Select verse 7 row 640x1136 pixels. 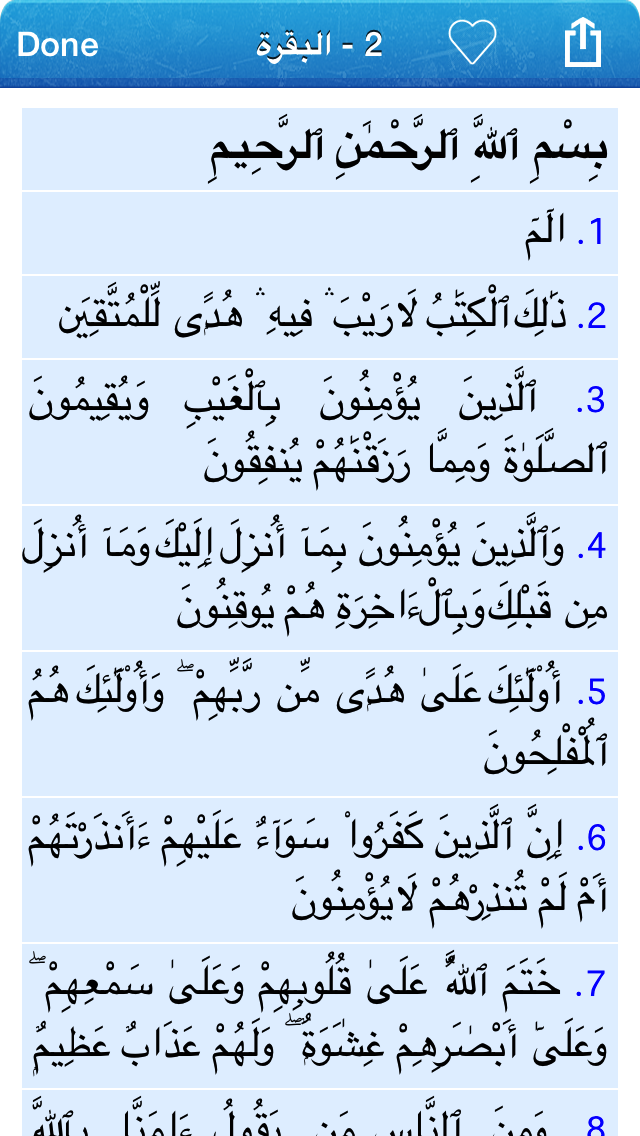320,1016
